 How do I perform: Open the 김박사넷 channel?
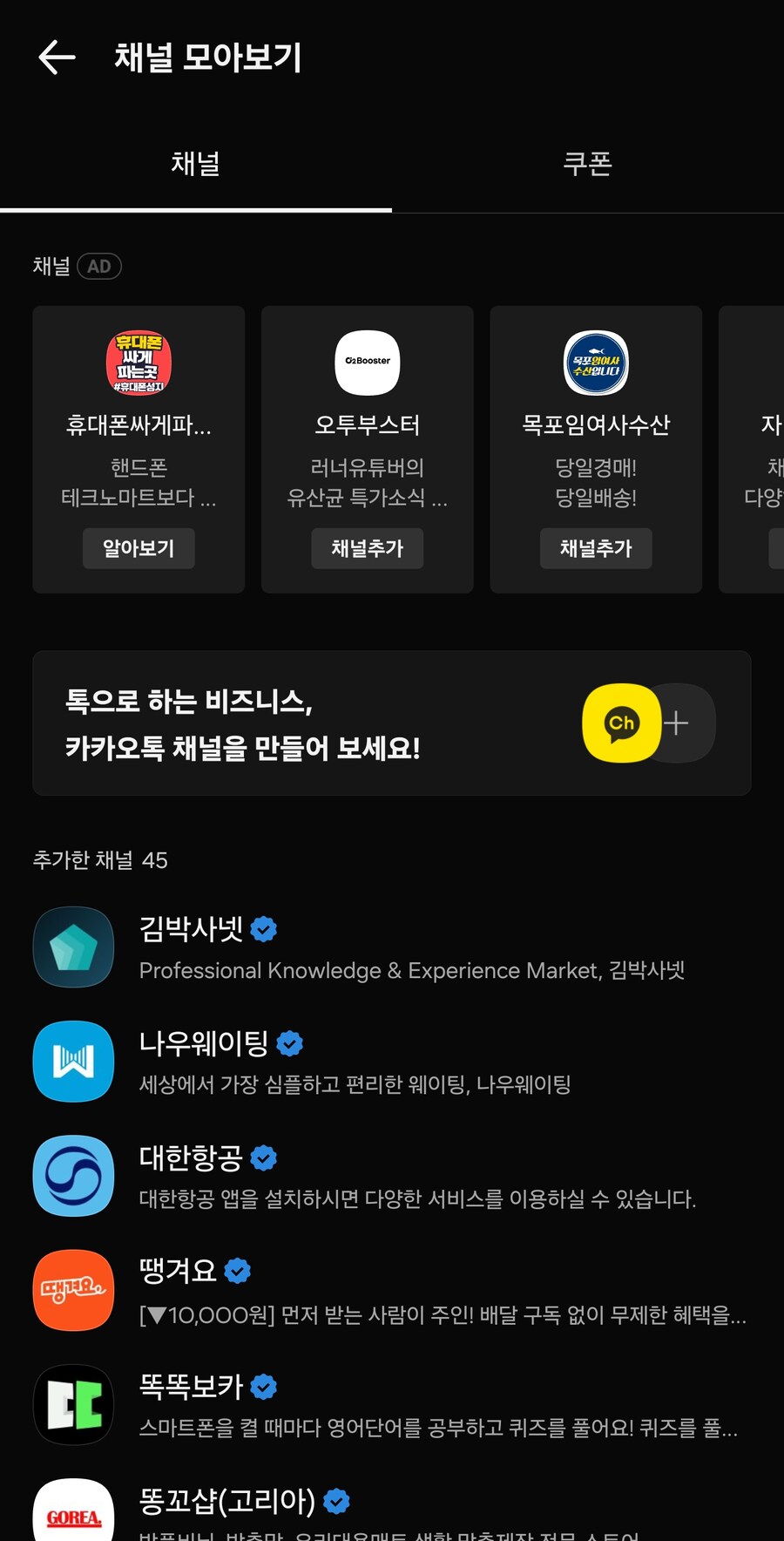pos(391,947)
